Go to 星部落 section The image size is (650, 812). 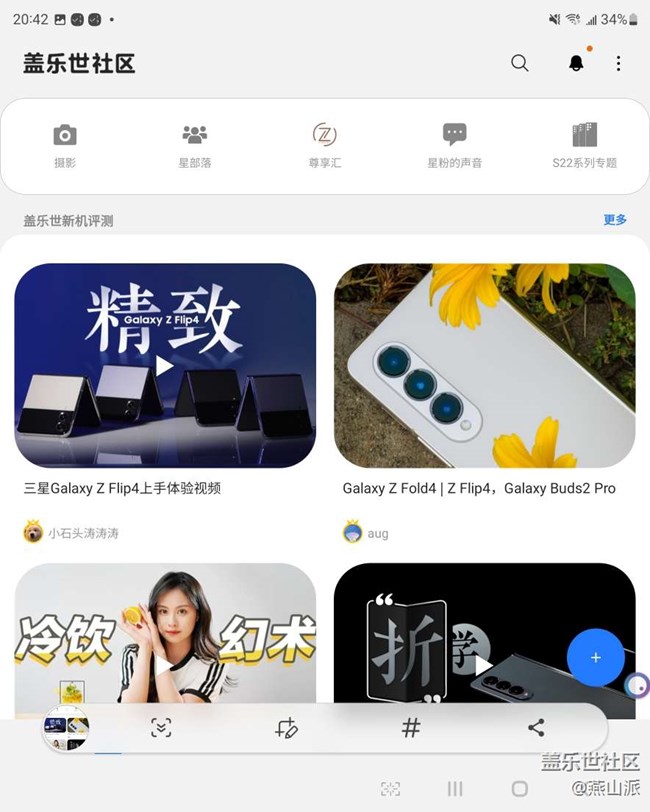coord(194,145)
